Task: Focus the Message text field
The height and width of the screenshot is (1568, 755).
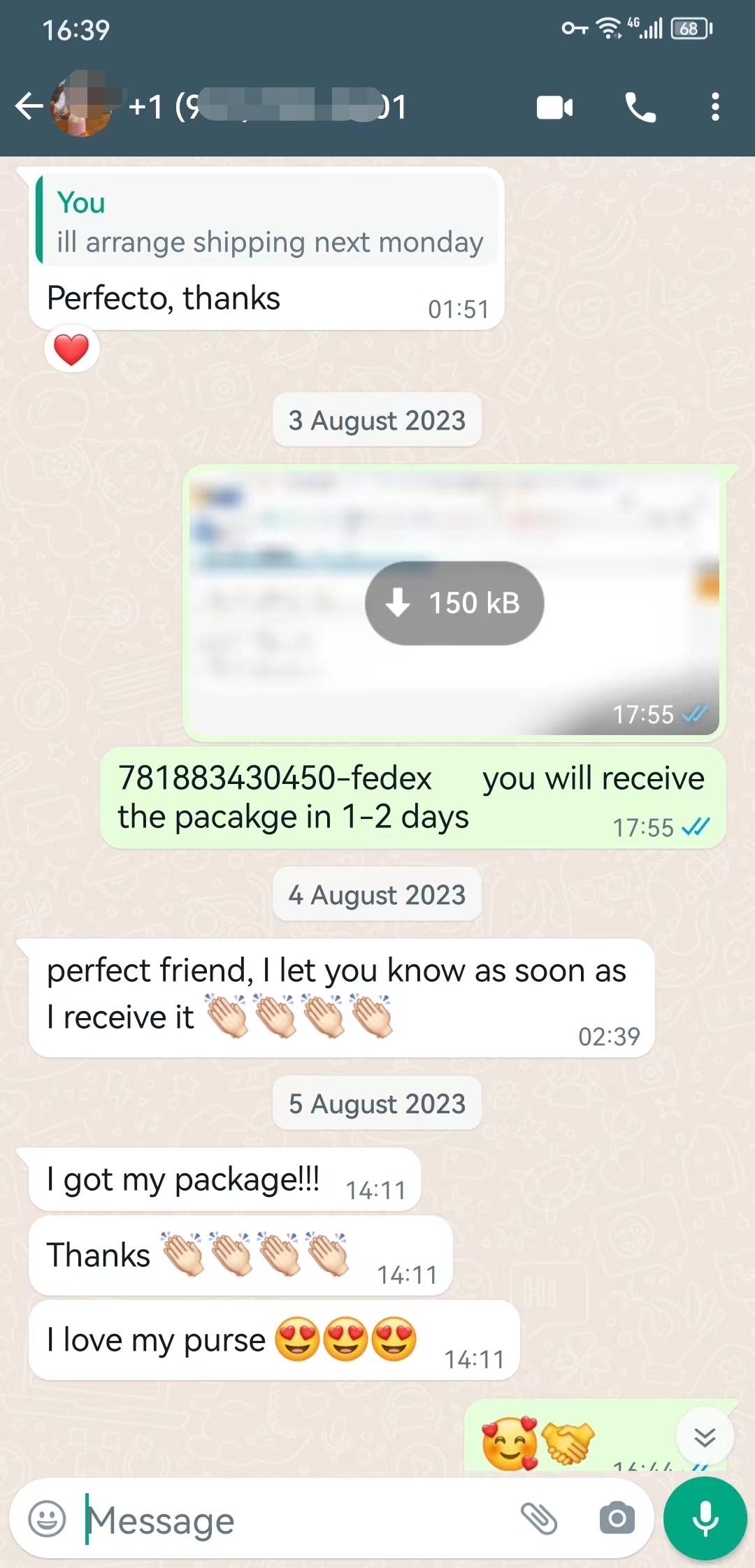Action: [x=297, y=1520]
